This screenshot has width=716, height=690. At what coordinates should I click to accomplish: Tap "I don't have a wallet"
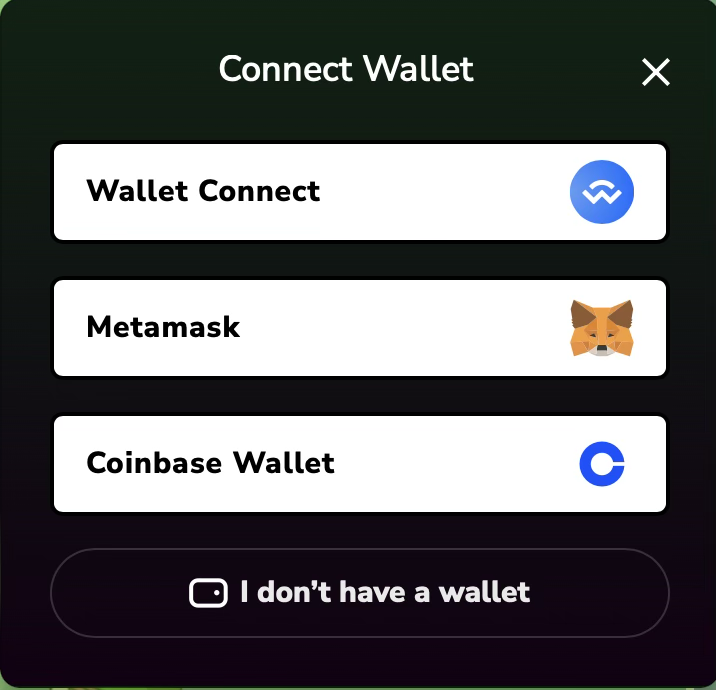[359, 592]
